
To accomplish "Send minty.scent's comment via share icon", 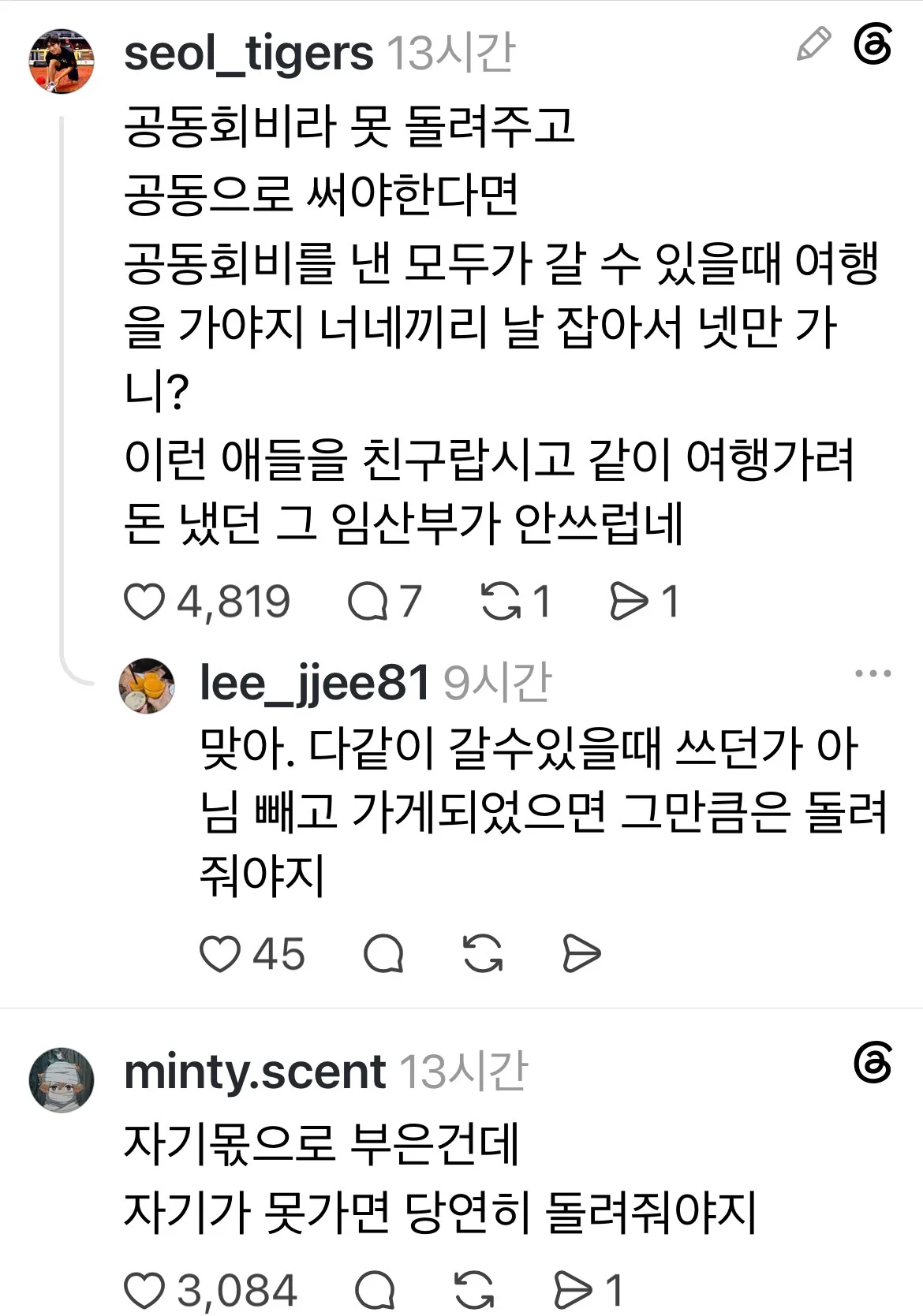I will pos(574,1292).
